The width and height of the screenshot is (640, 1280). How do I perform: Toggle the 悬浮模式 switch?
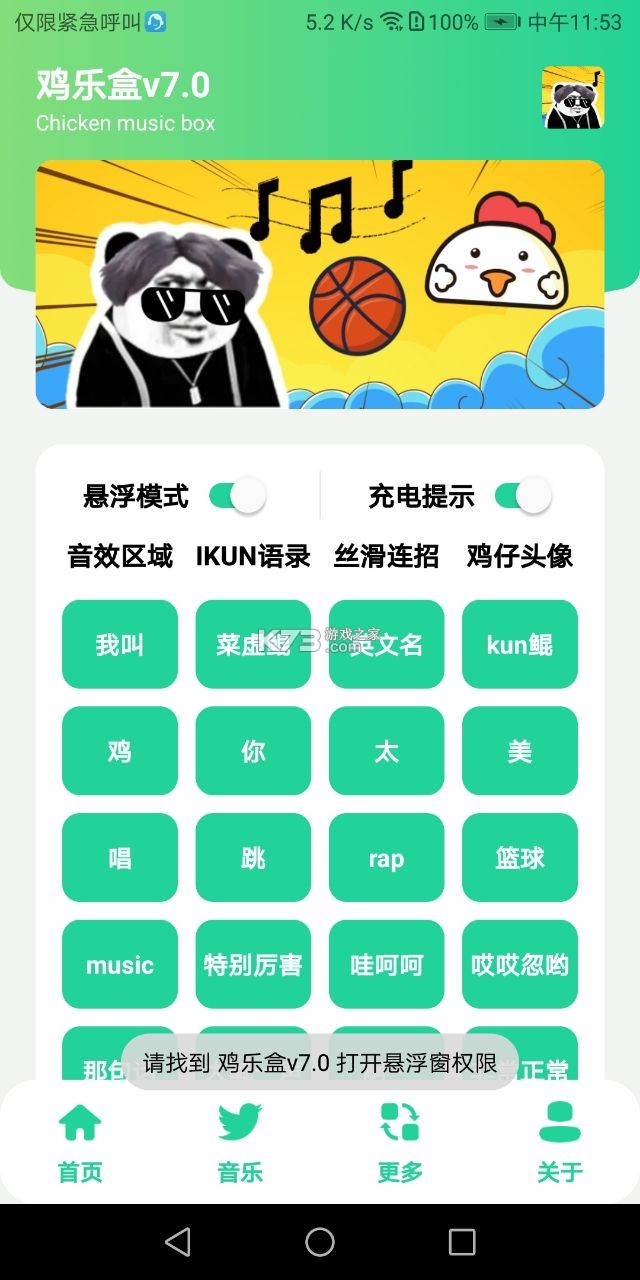pos(237,496)
